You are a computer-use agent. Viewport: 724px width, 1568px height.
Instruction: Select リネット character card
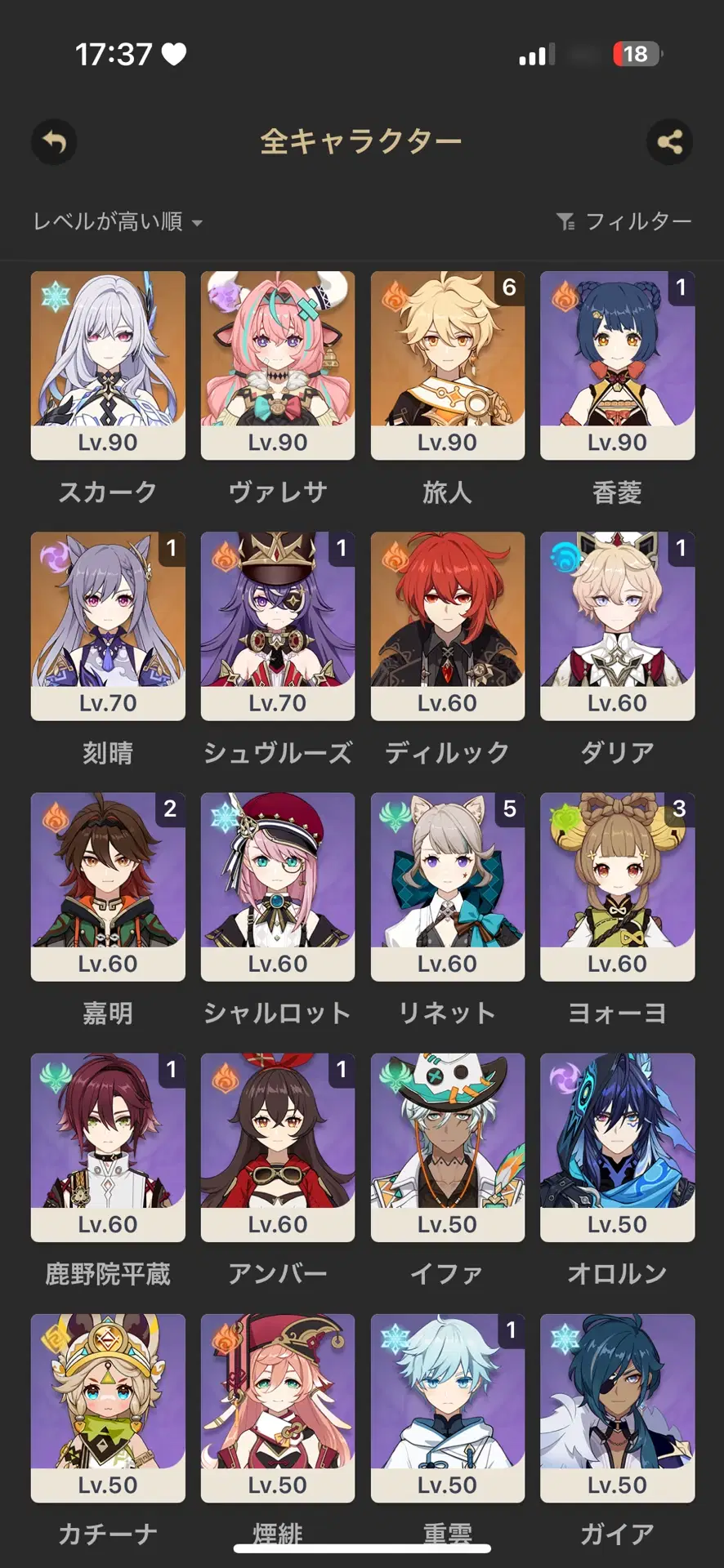point(447,886)
